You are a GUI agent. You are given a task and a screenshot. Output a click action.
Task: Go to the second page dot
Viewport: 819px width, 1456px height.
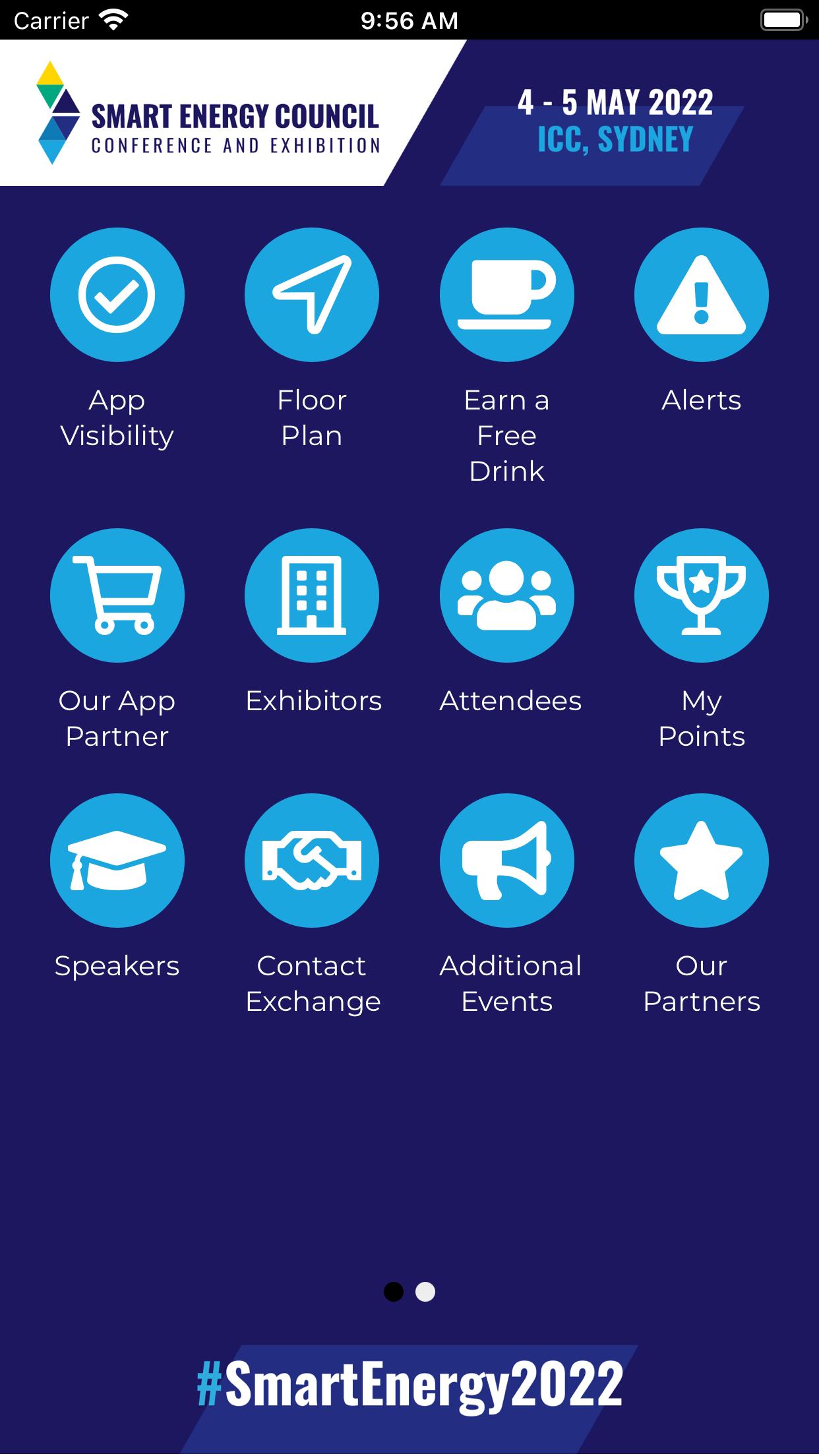[425, 1292]
